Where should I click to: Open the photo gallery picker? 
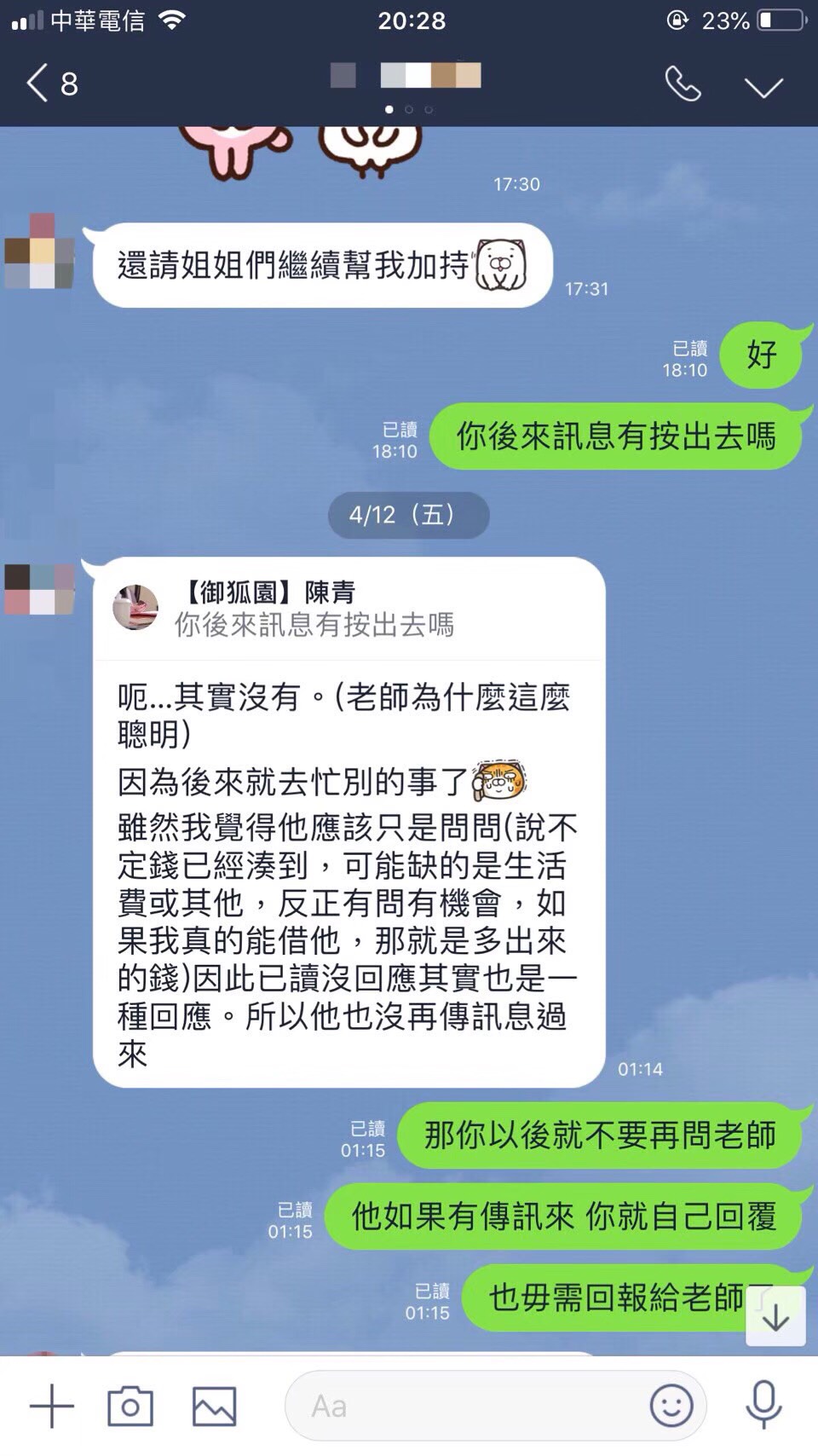coord(214,1406)
